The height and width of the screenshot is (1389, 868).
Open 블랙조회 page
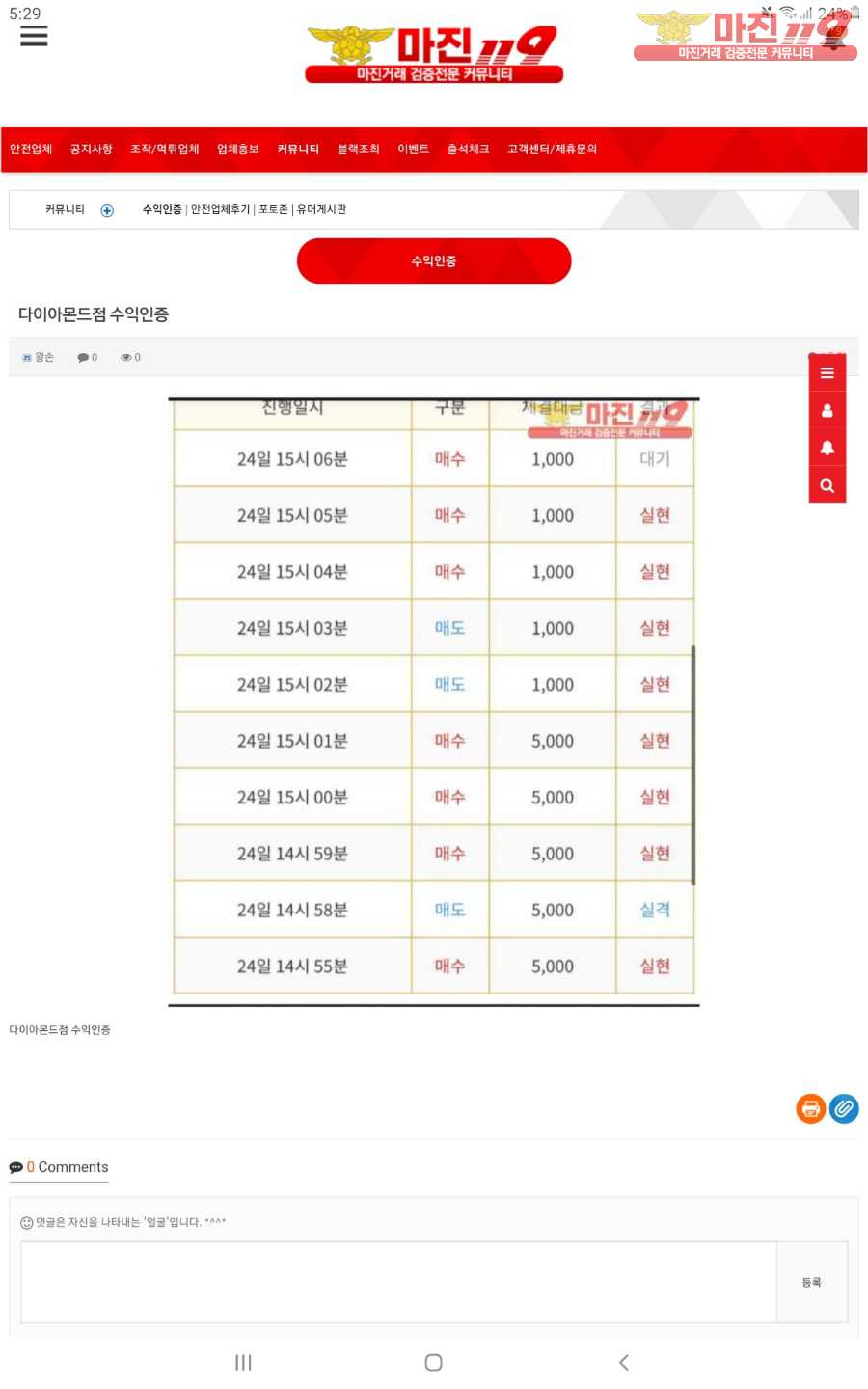point(358,150)
